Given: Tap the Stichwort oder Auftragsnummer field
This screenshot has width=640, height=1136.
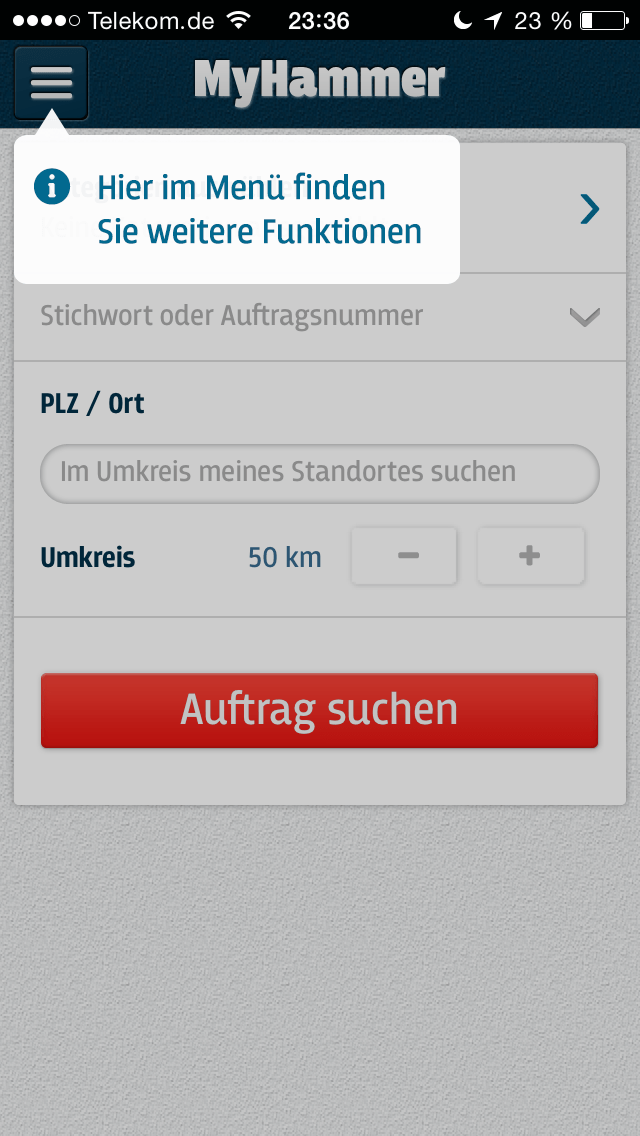Looking at the screenshot, I should point(320,317).
